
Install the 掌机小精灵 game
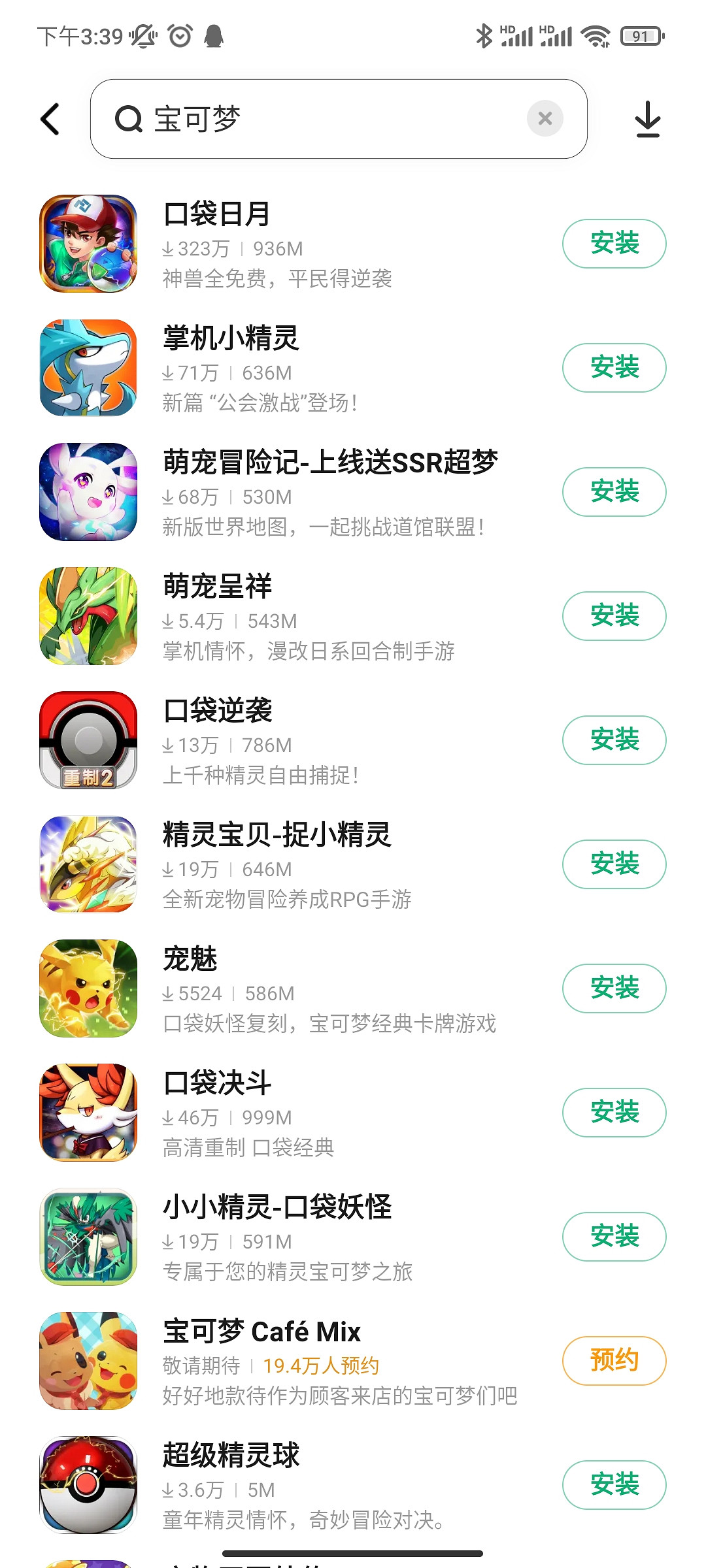click(614, 368)
